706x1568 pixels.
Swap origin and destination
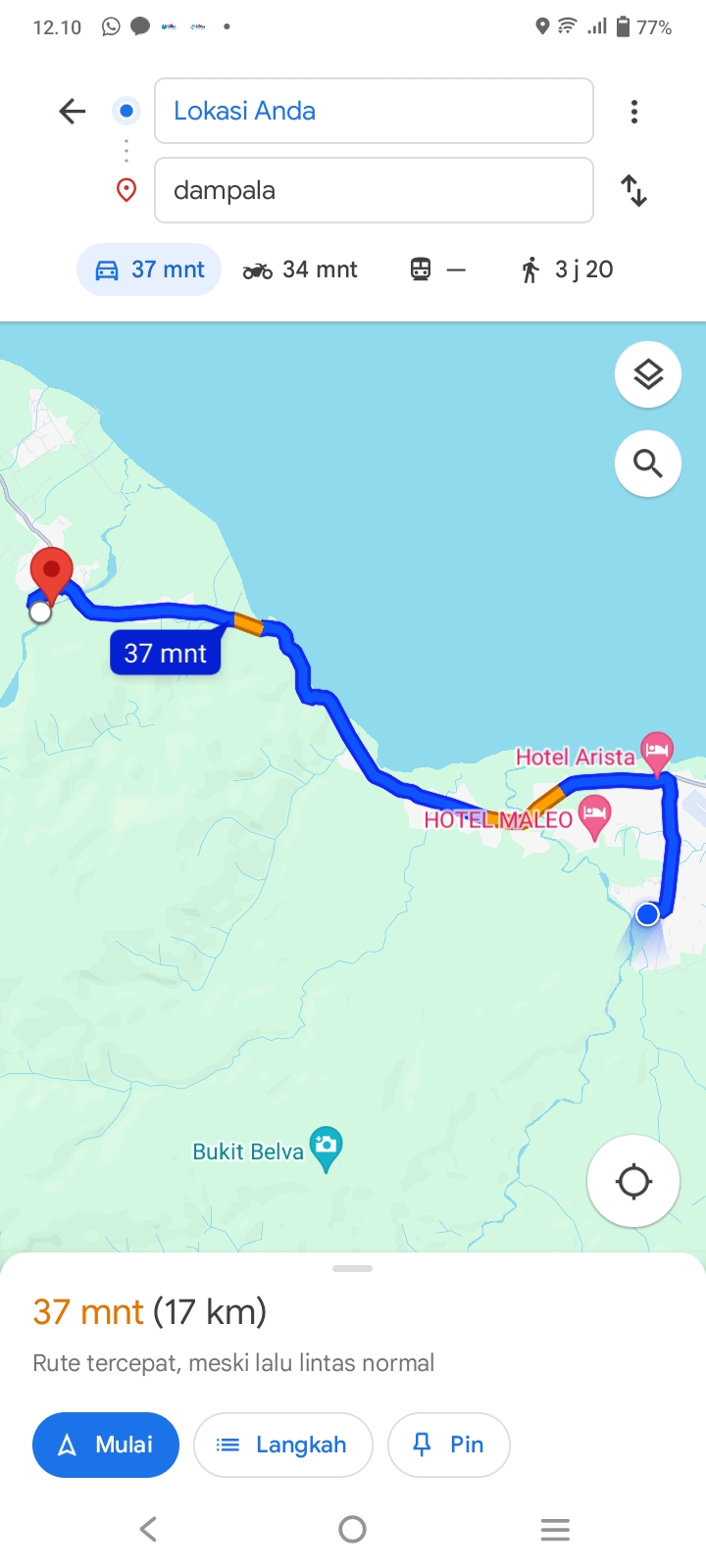tap(634, 190)
